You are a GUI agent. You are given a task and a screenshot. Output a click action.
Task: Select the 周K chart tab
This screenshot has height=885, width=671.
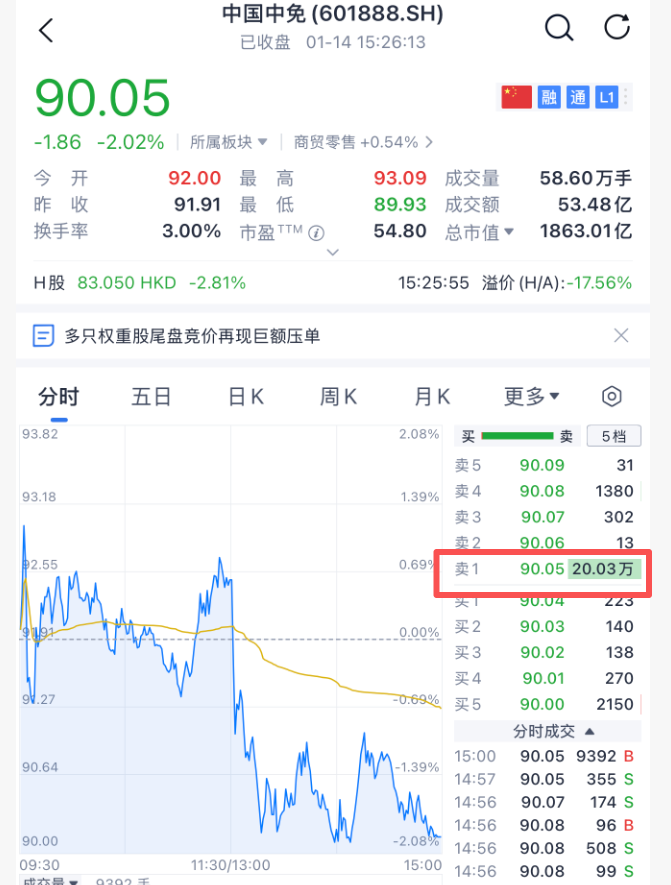tap(338, 397)
